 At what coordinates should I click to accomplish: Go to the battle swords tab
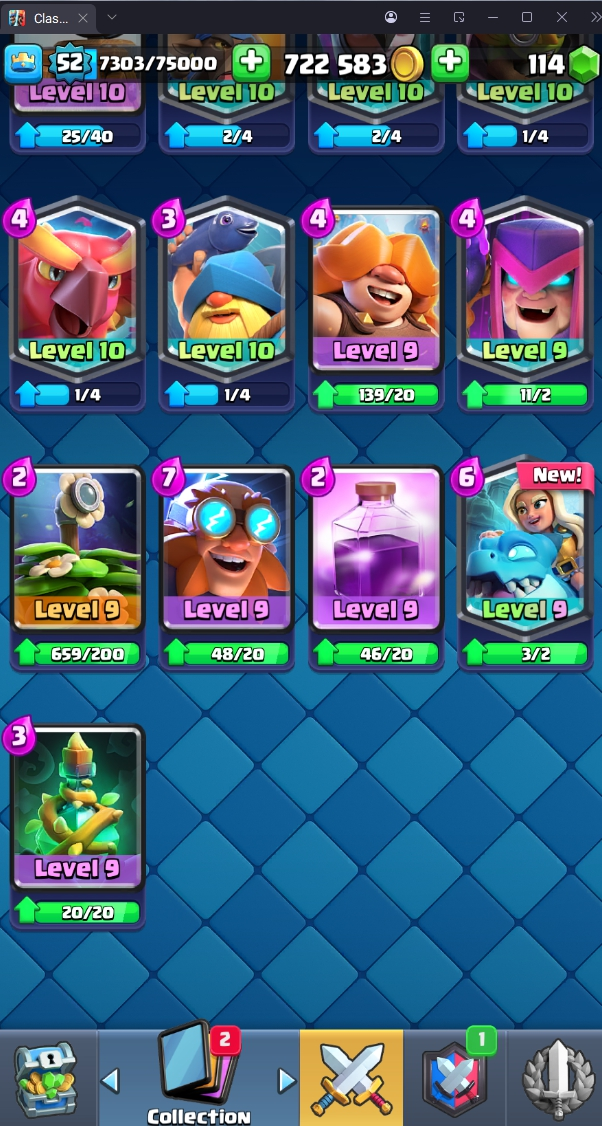tap(352, 1078)
